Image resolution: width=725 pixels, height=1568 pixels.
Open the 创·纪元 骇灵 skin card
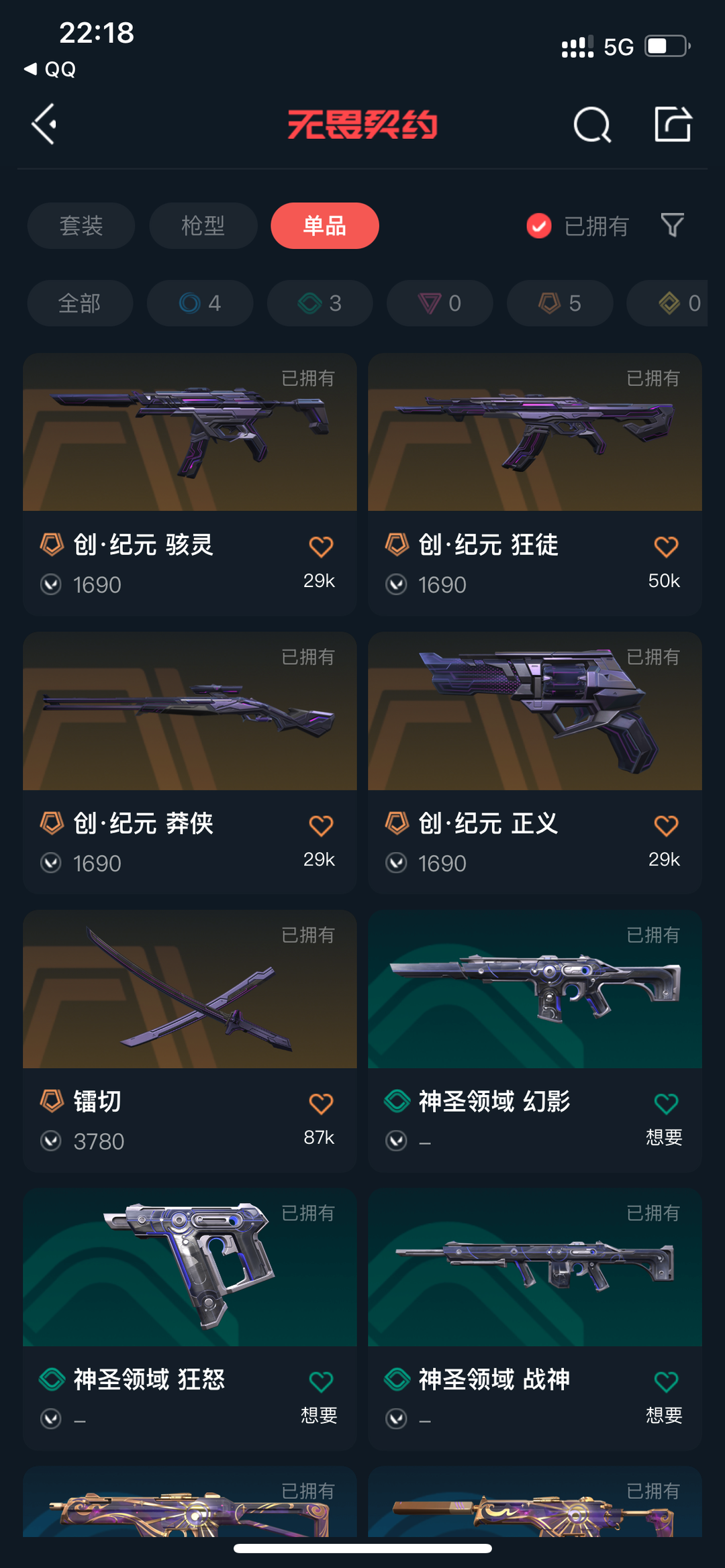tap(190, 484)
